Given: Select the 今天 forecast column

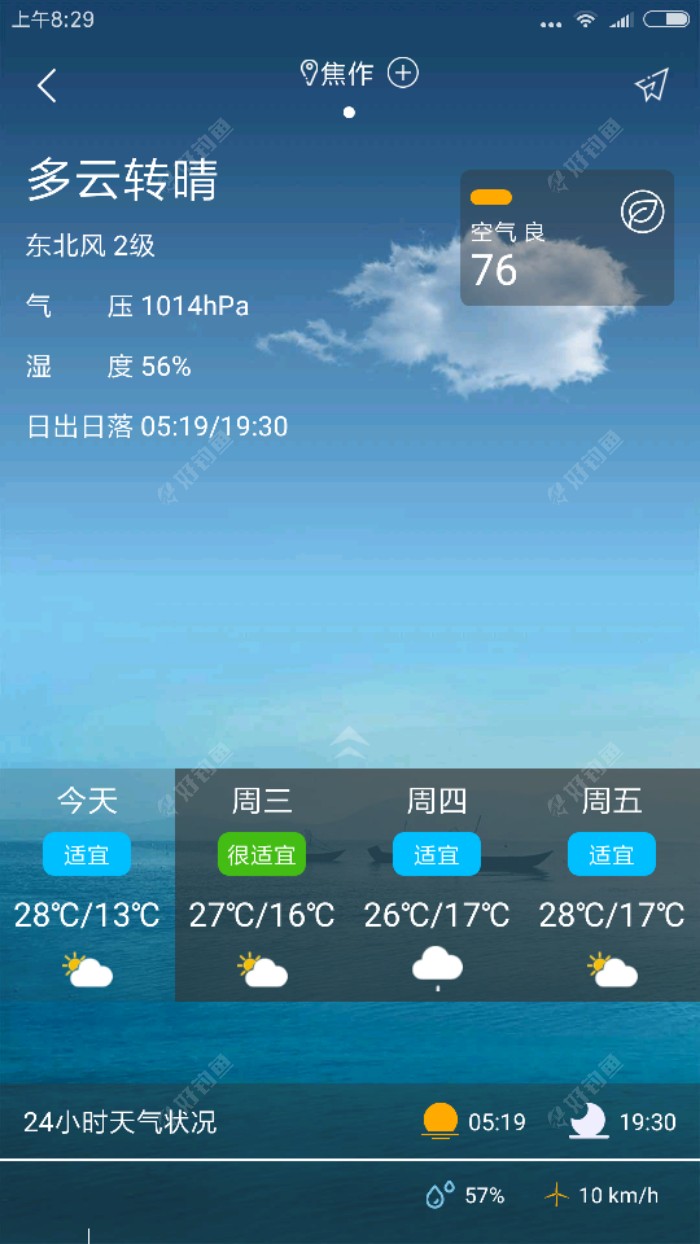Looking at the screenshot, I should (87, 884).
